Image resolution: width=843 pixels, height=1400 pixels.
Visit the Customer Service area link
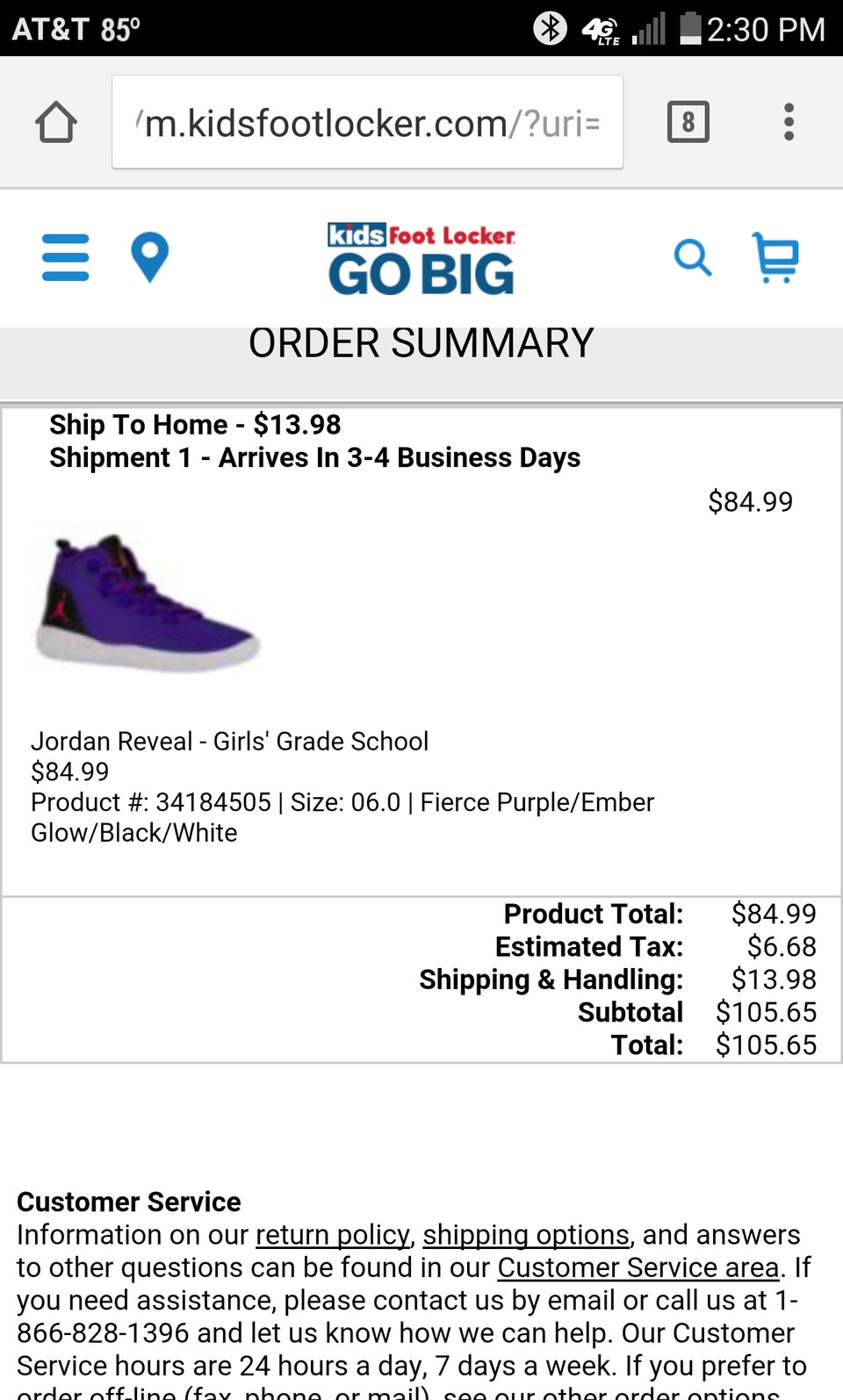tap(638, 1267)
